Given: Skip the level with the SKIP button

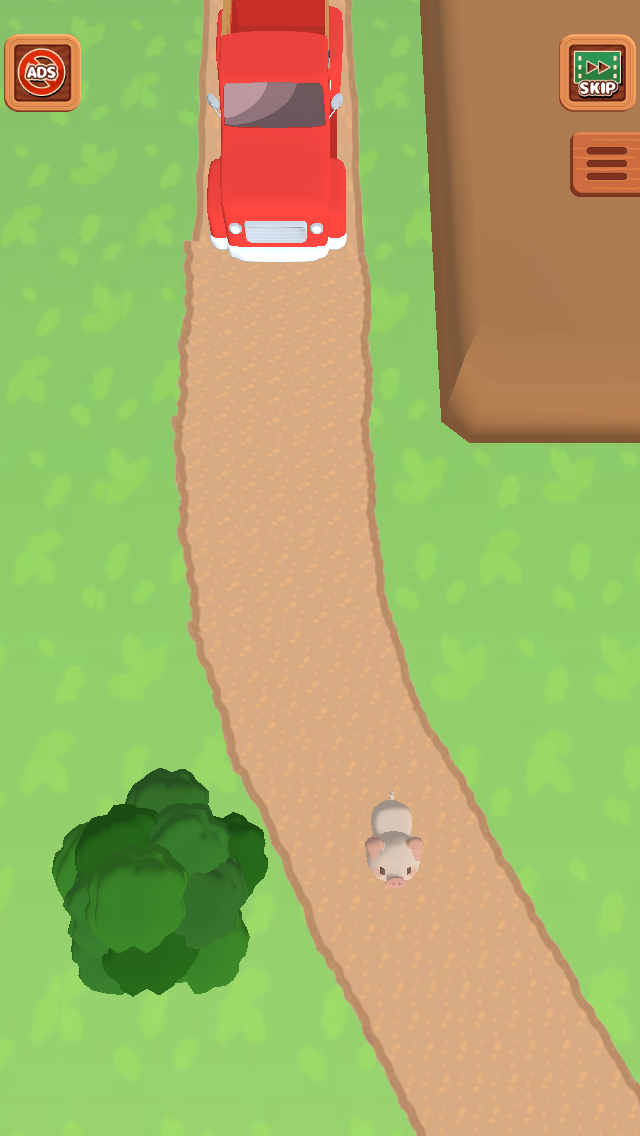Looking at the screenshot, I should (x=597, y=73).
